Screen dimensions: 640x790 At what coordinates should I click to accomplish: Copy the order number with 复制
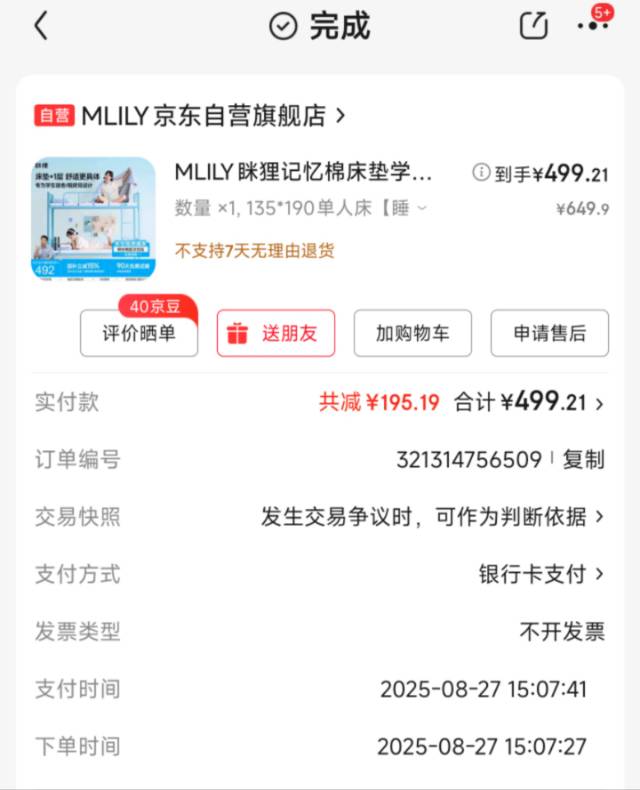(x=583, y=460)
